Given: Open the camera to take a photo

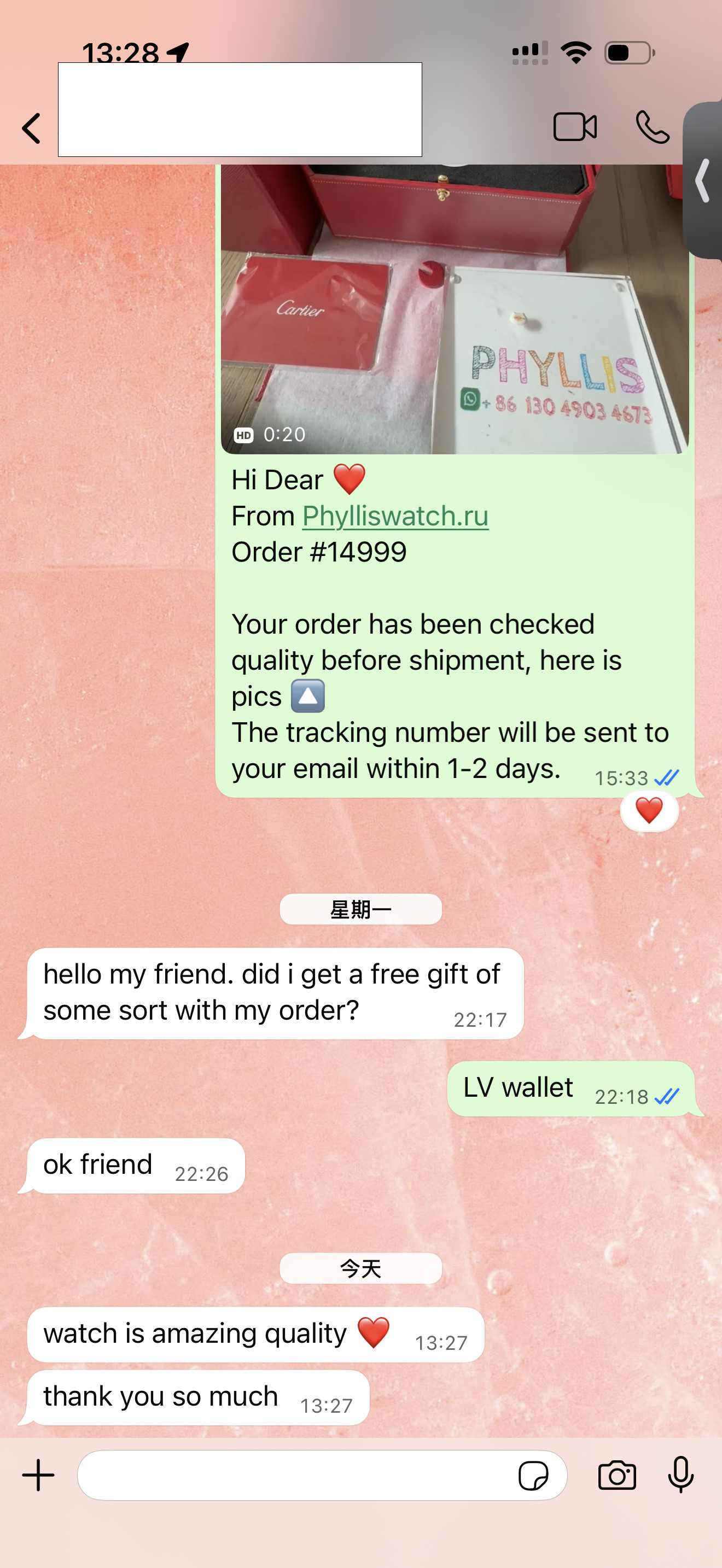Looking at the screenshot, I should click(616, 1476).
